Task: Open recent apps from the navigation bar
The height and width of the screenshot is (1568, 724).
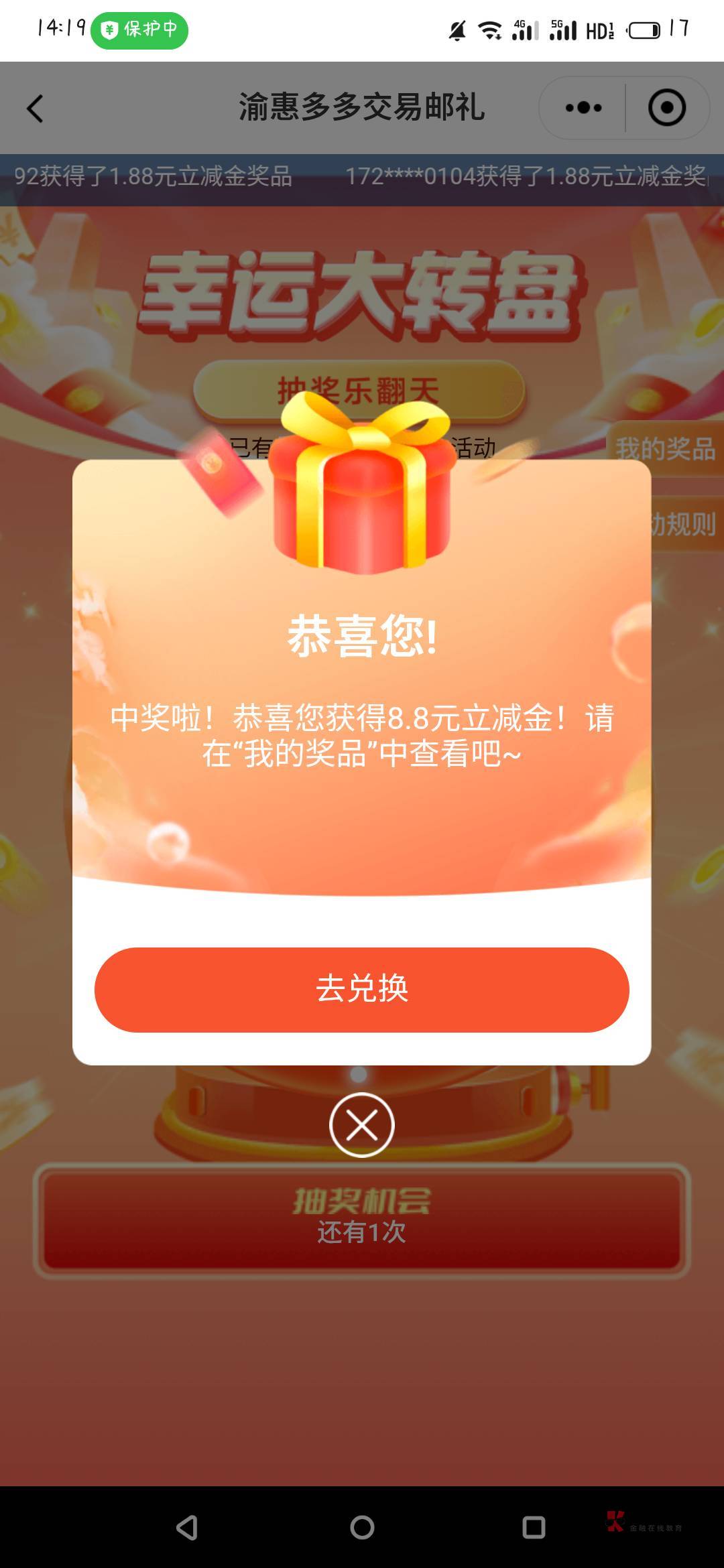Action: coord(534,1527)
